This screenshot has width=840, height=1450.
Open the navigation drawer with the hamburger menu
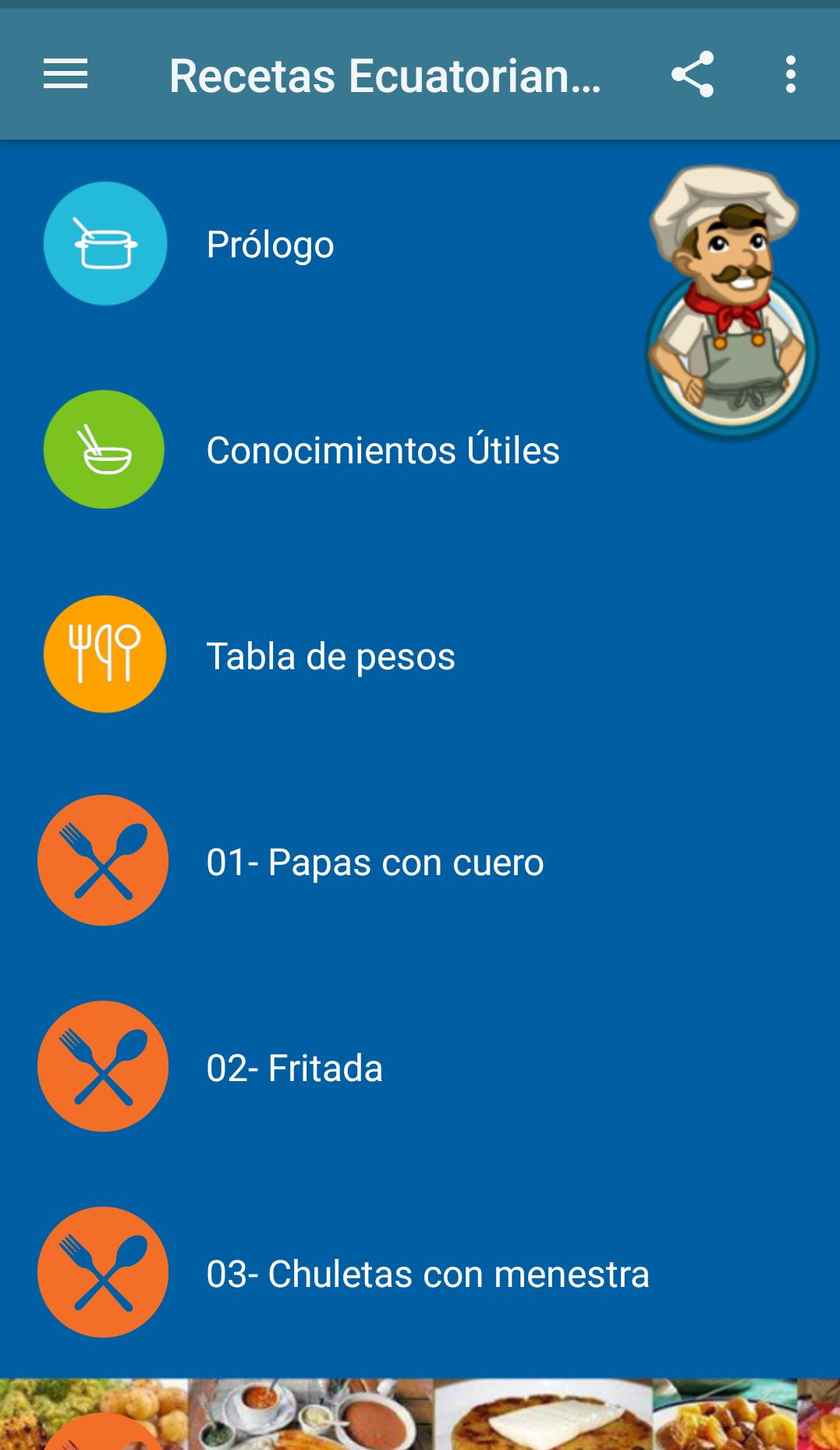(66, 73)
